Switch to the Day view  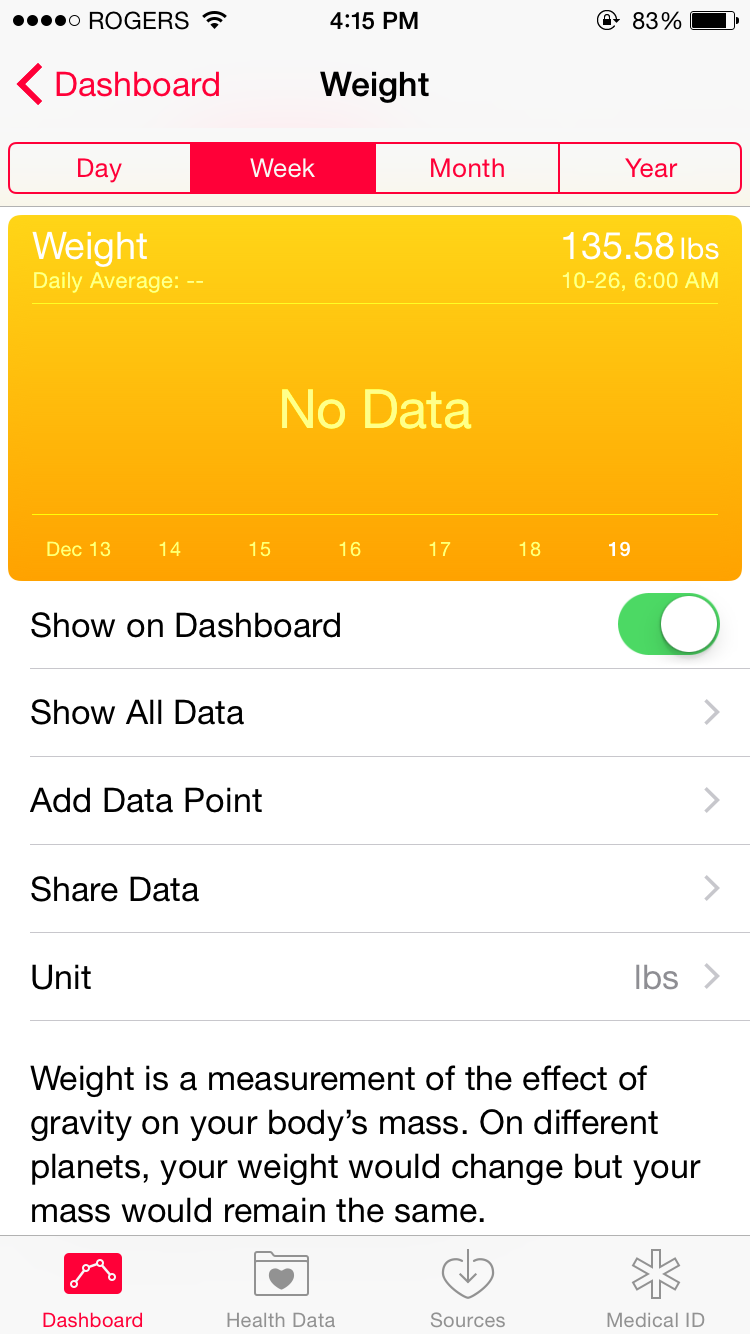click(x=100, y=168)
